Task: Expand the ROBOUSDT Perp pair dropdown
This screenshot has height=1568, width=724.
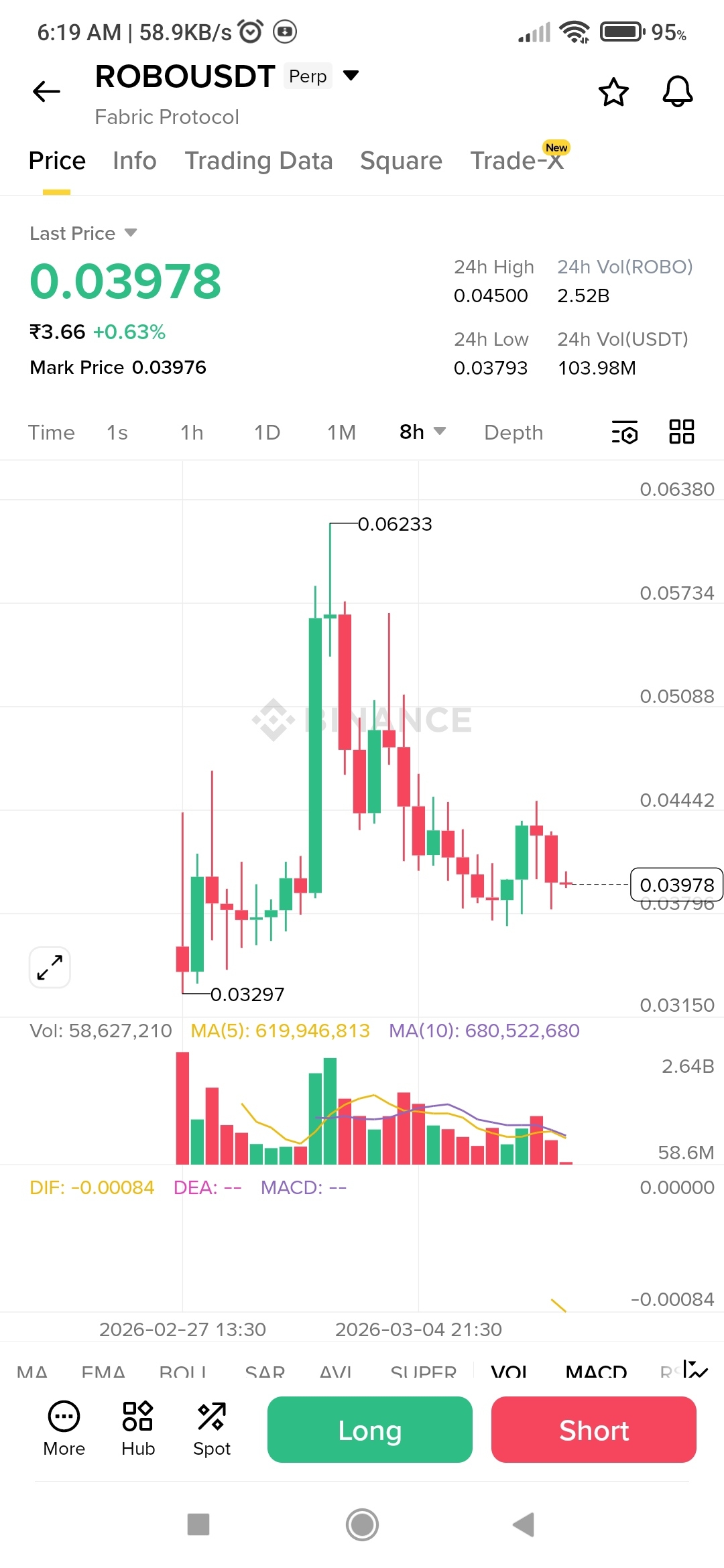Action: point(351,75)
